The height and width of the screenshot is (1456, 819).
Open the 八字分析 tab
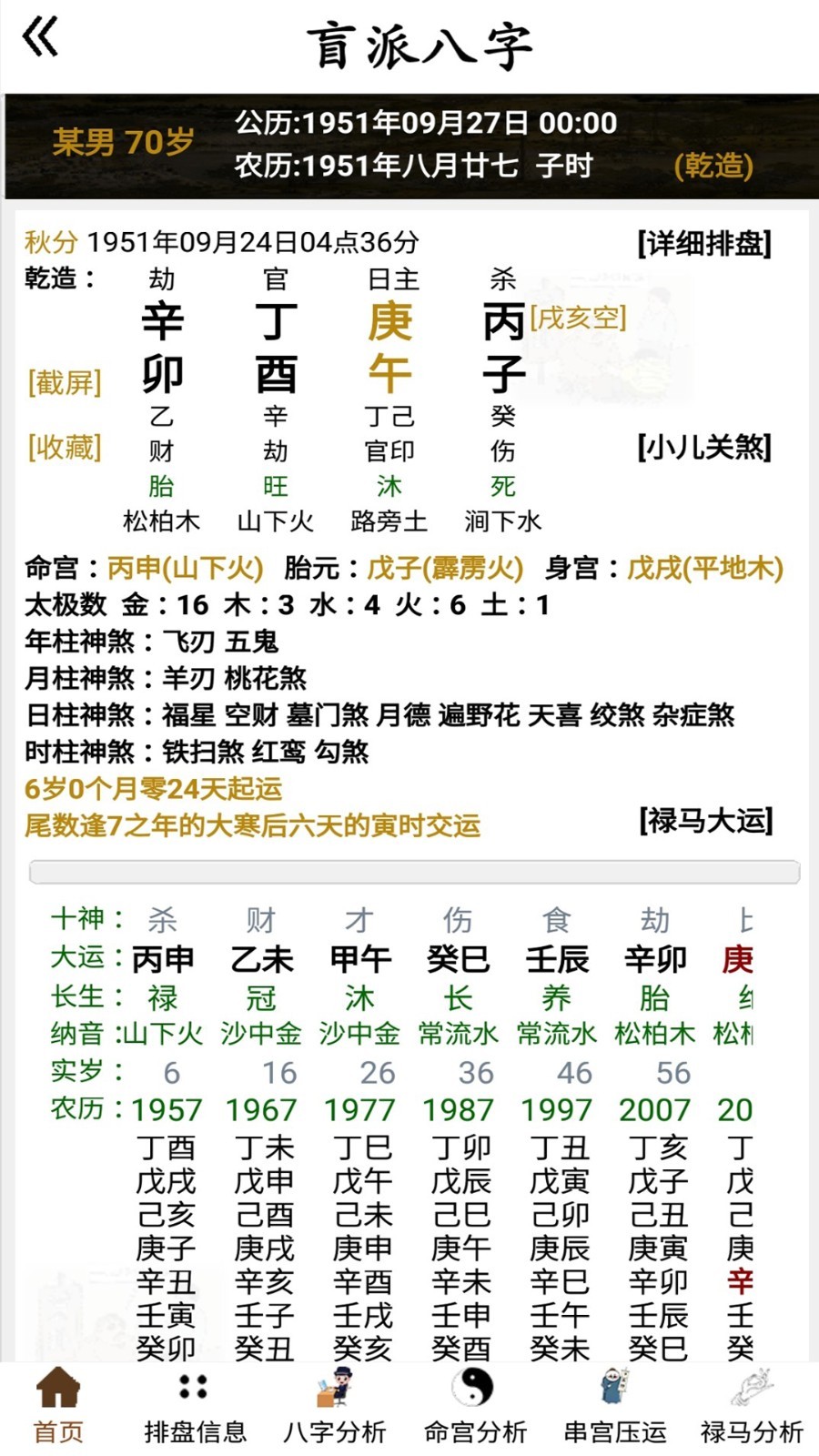334,1406
